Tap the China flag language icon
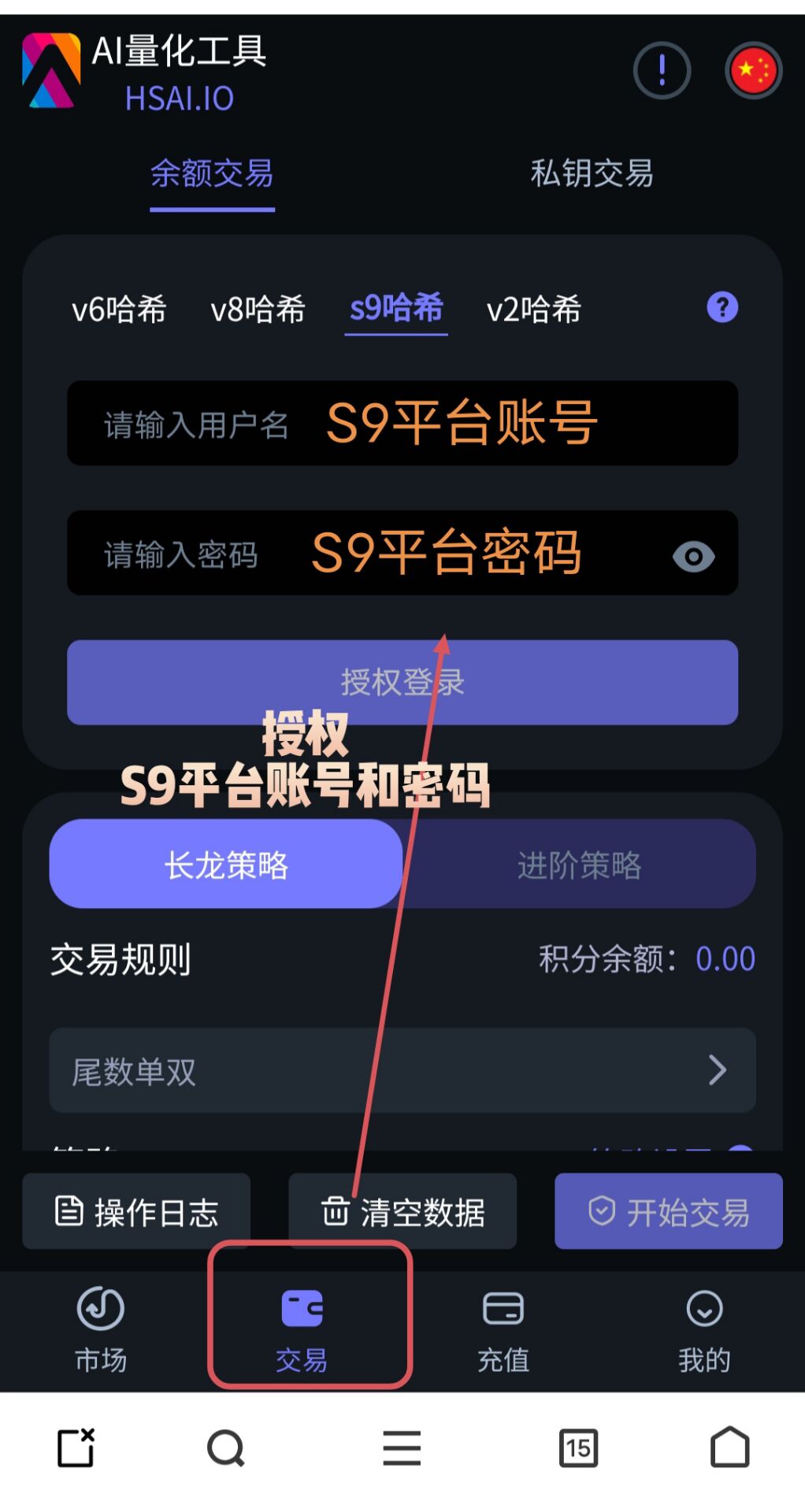The width and height of the screenshot is (805, 1512). point(753,70)
